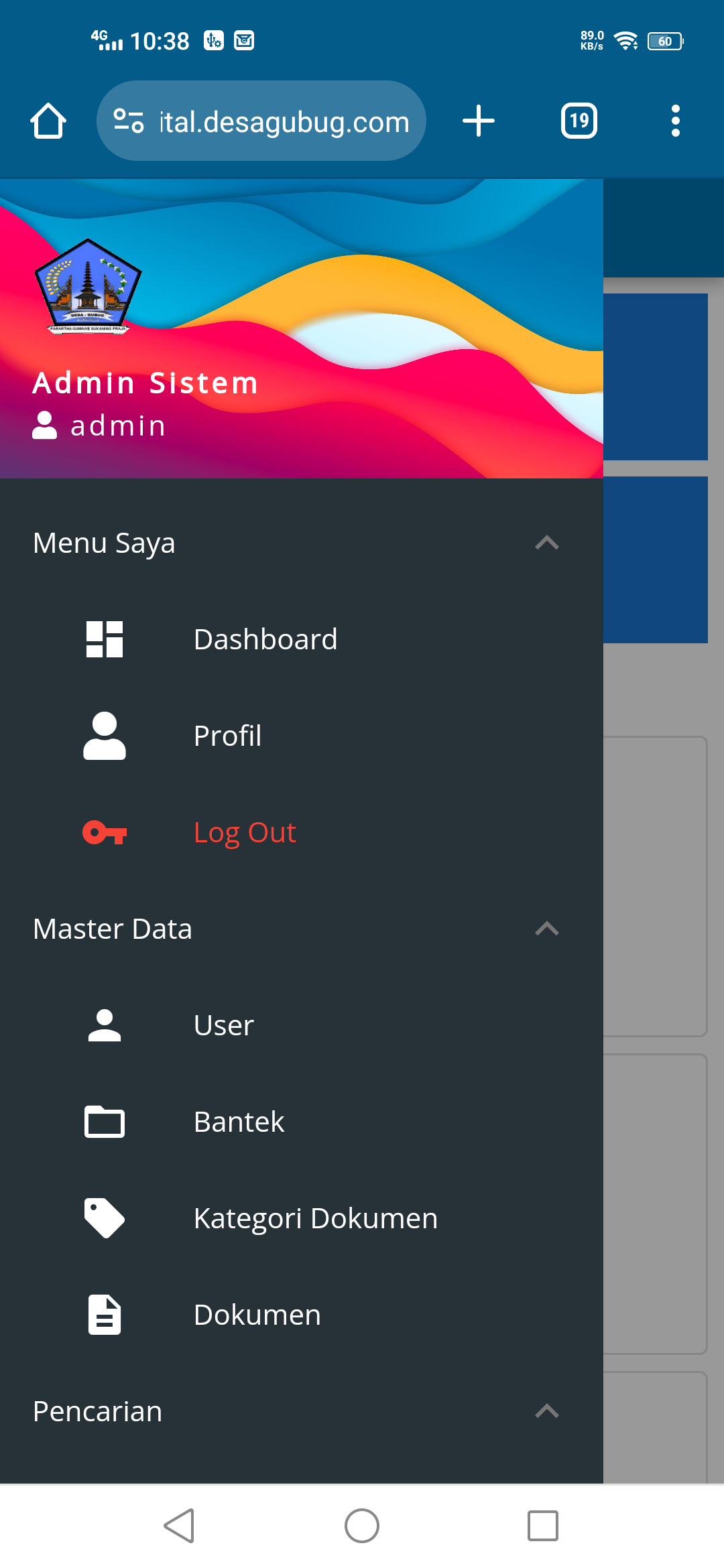Open a new browser tab

479,121
